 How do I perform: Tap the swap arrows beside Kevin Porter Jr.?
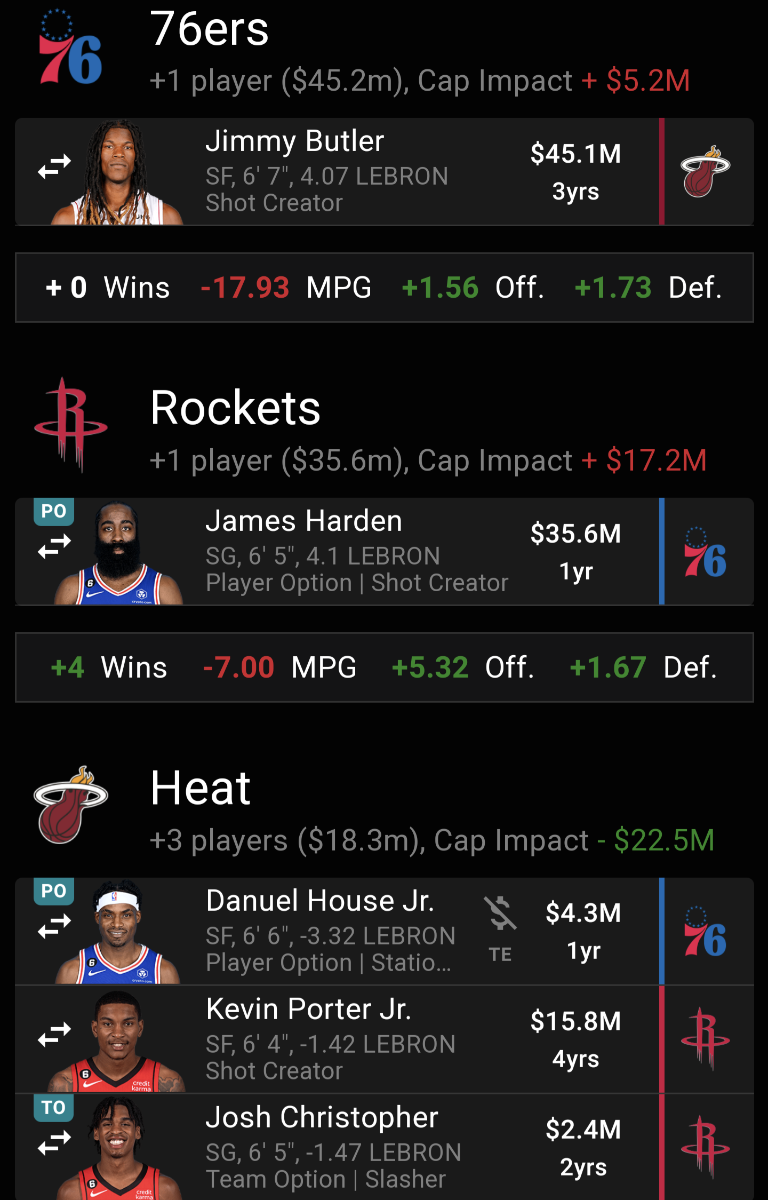click(x=54, y=1039)
